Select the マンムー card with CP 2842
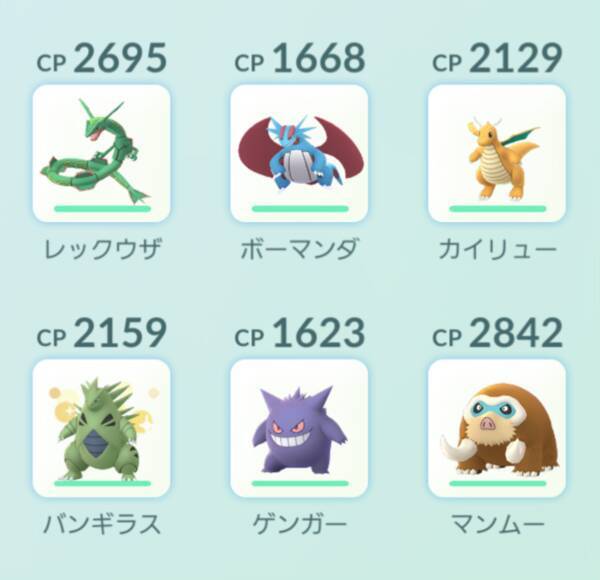Screen dimensions: 600x580 497,428
